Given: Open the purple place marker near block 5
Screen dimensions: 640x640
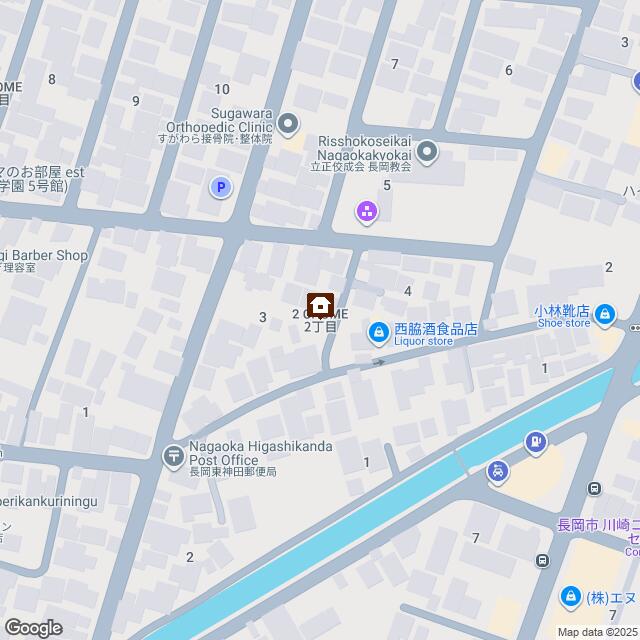Looking at the screenshot, I should (366, 210).
